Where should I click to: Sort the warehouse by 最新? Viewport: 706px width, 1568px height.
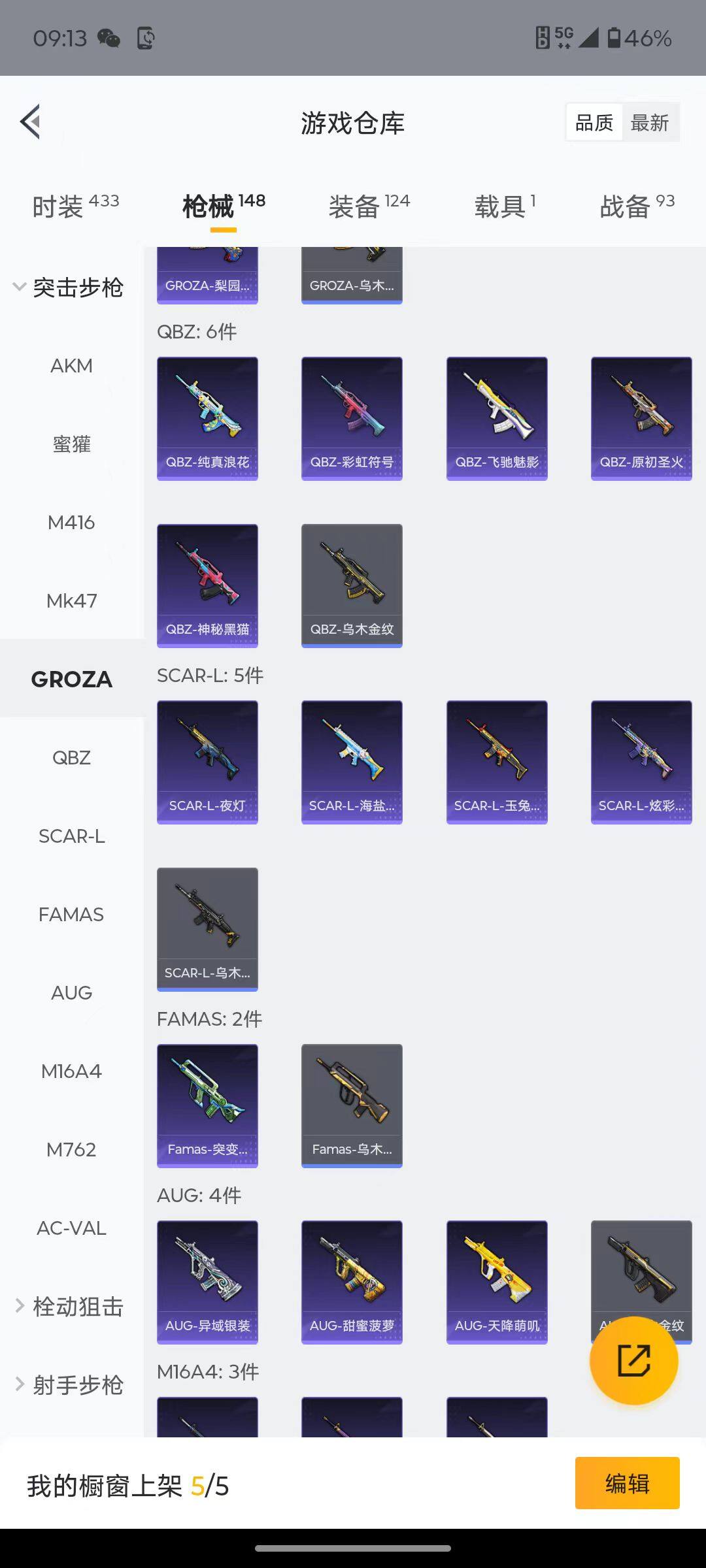pos(649,123)
